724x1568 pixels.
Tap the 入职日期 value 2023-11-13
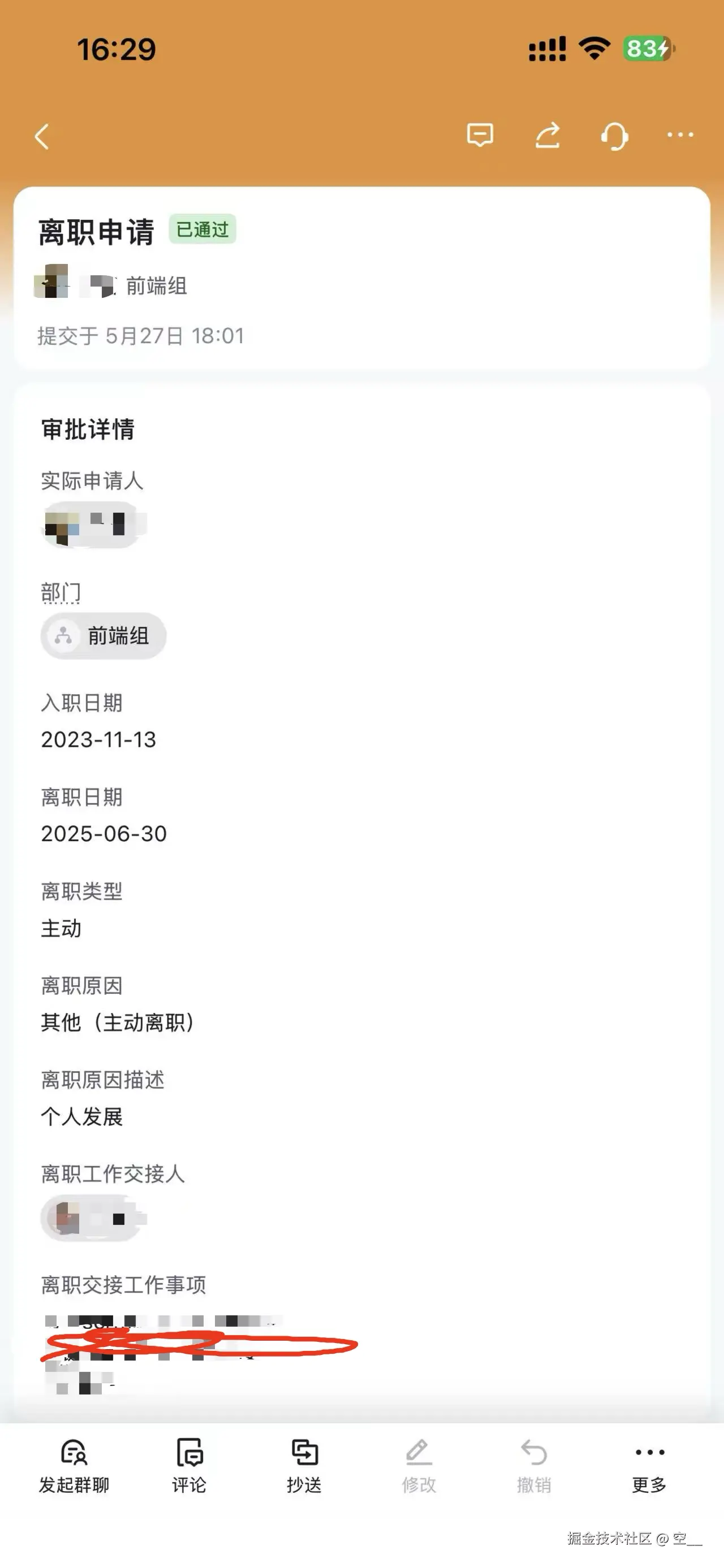click(98, 740)
